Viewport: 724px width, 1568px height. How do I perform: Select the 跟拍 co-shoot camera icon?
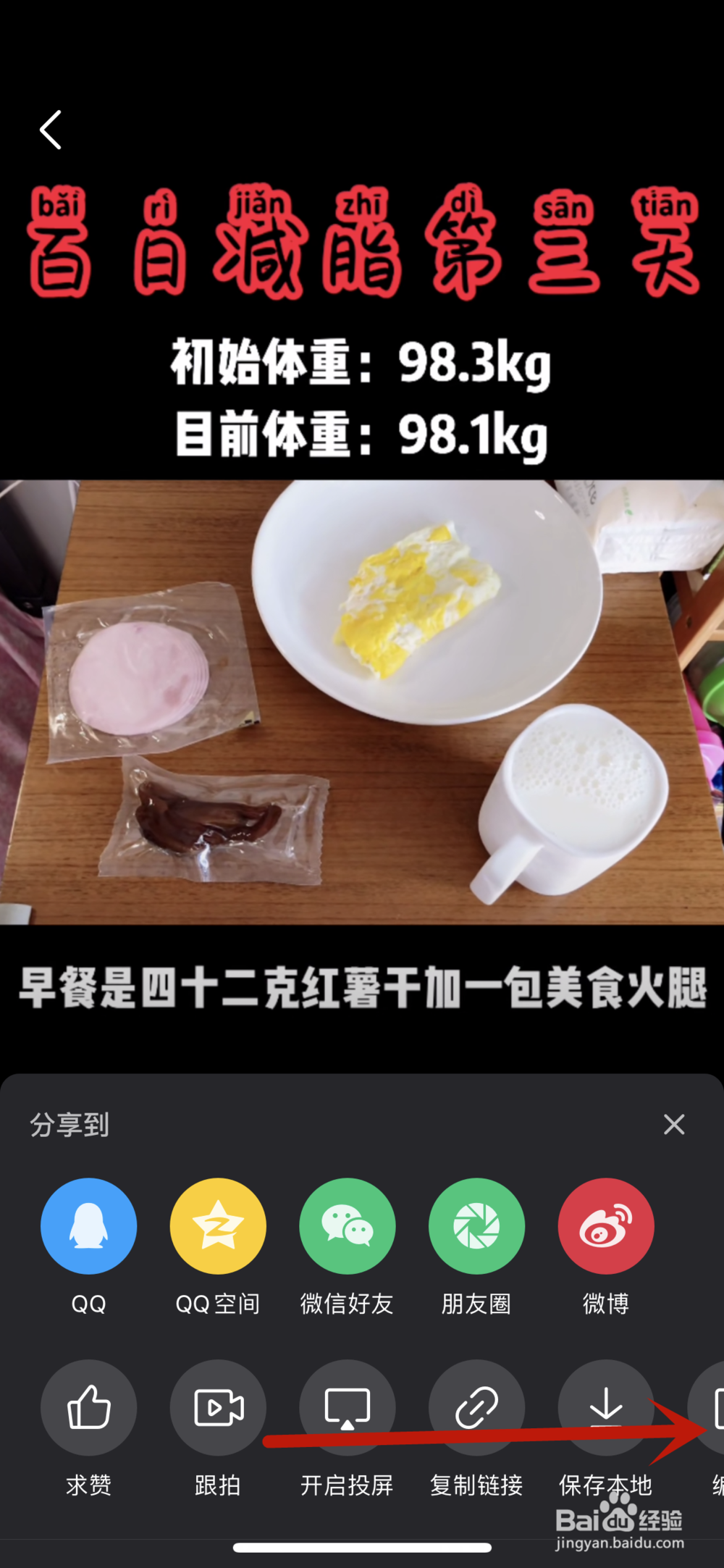click(218, 1408)
